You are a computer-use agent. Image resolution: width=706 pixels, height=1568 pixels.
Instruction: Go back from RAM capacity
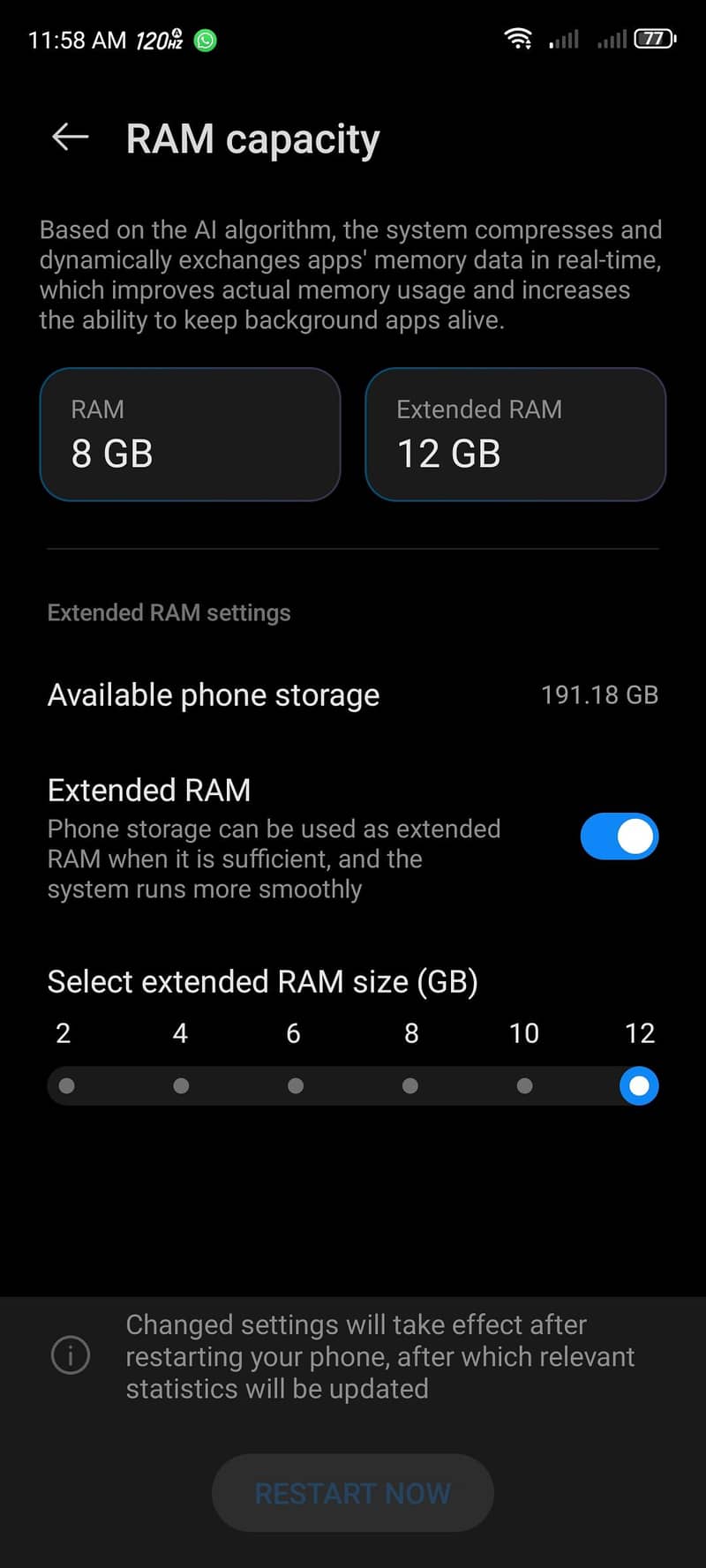[x=71, y=138]
